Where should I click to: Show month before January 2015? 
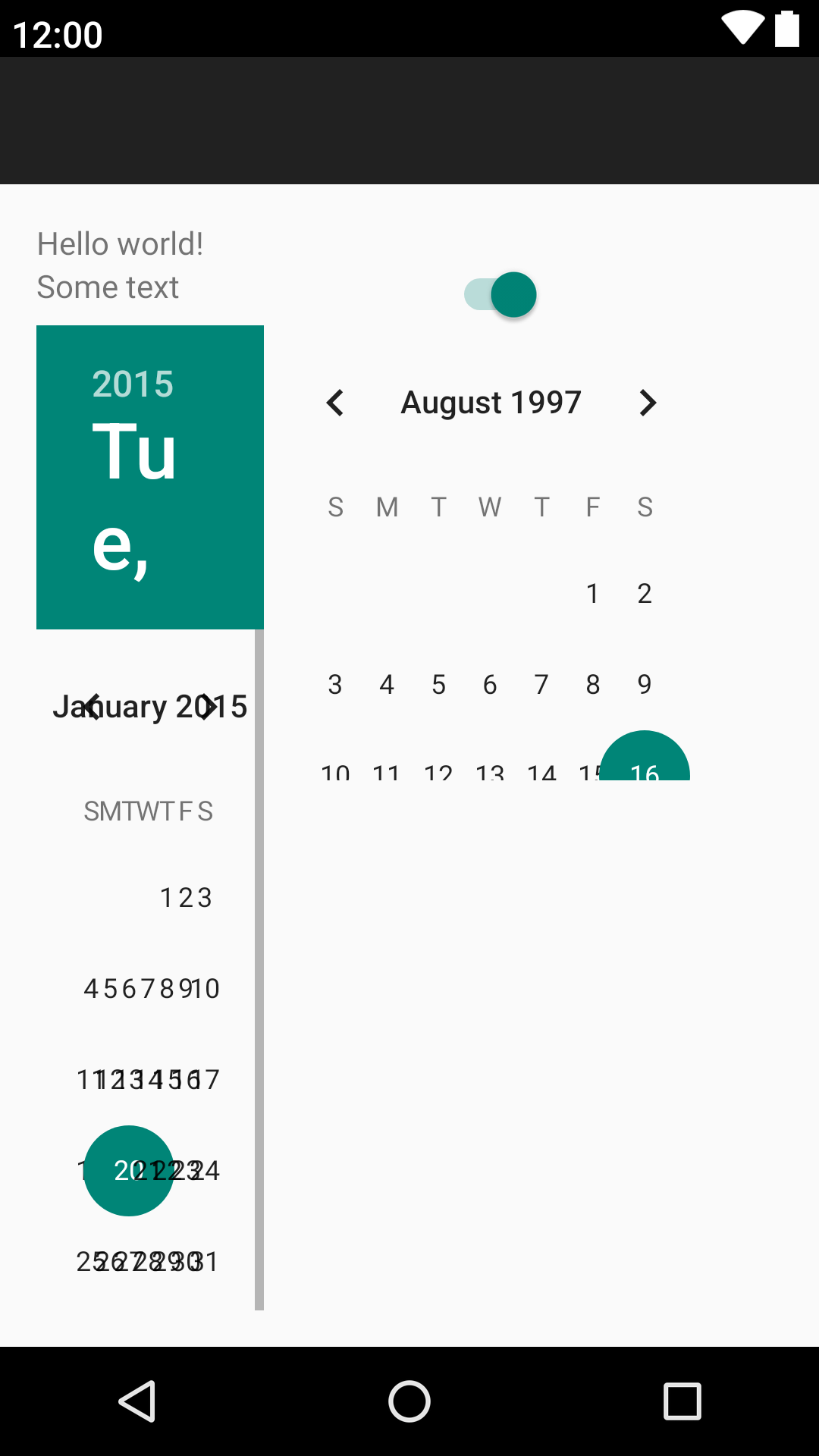(x=91, y=707)
